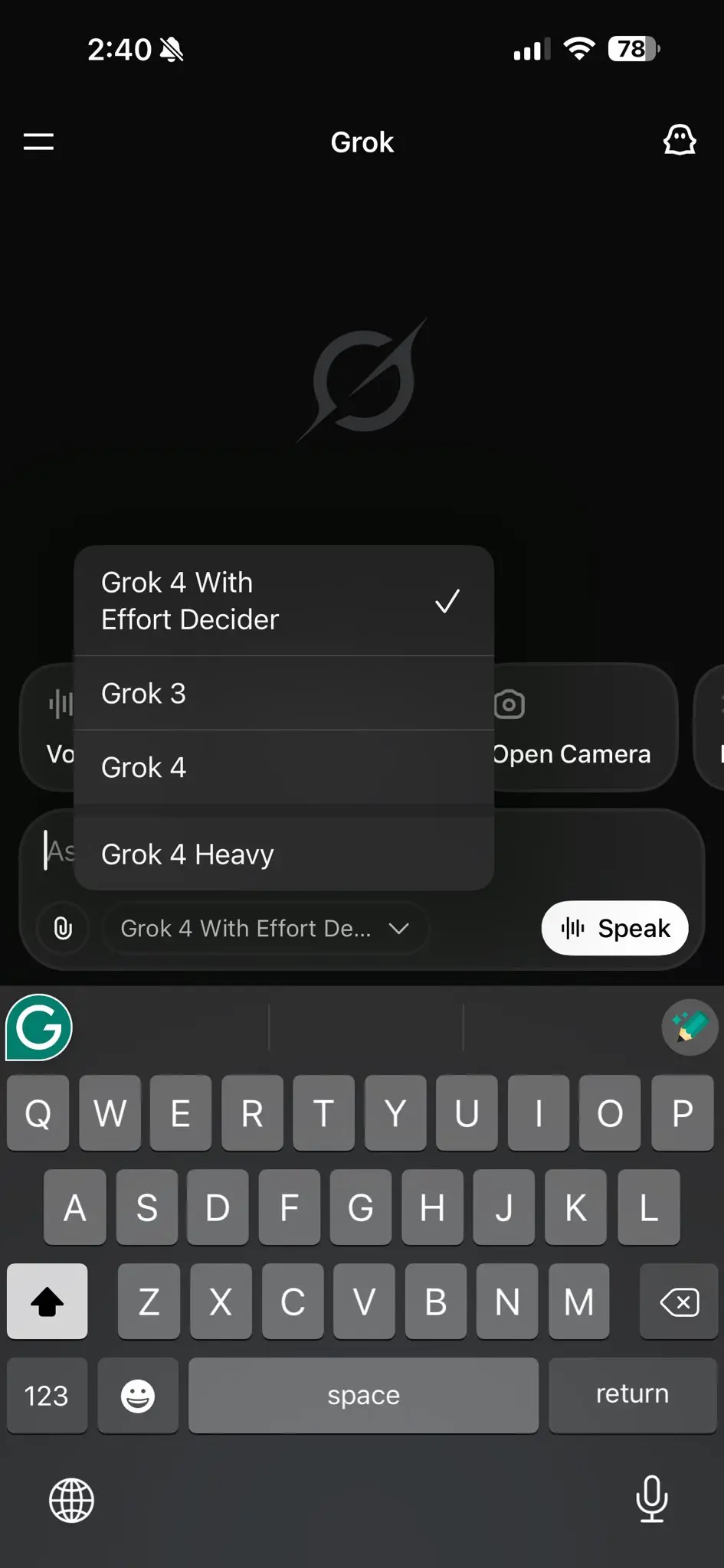Screen dimensions: 724x1568
Task: Attach a file with paperclip icon
Action: tap(63, 929)
